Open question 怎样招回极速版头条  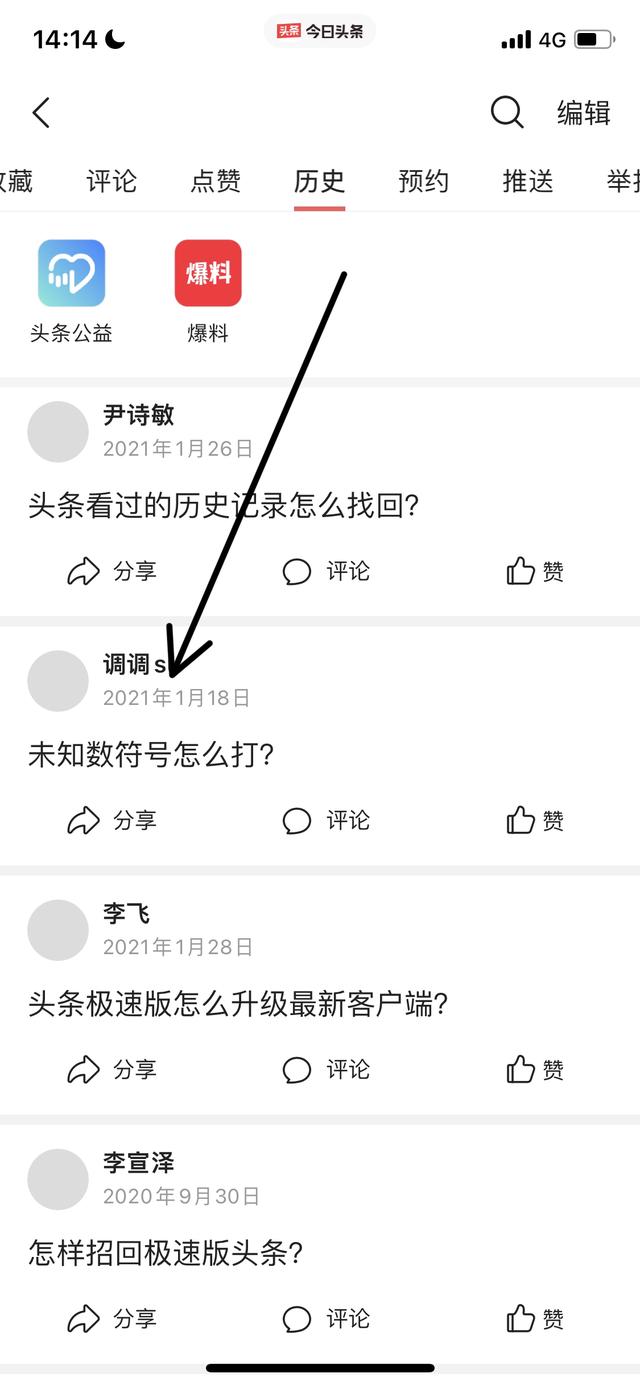165,1253
